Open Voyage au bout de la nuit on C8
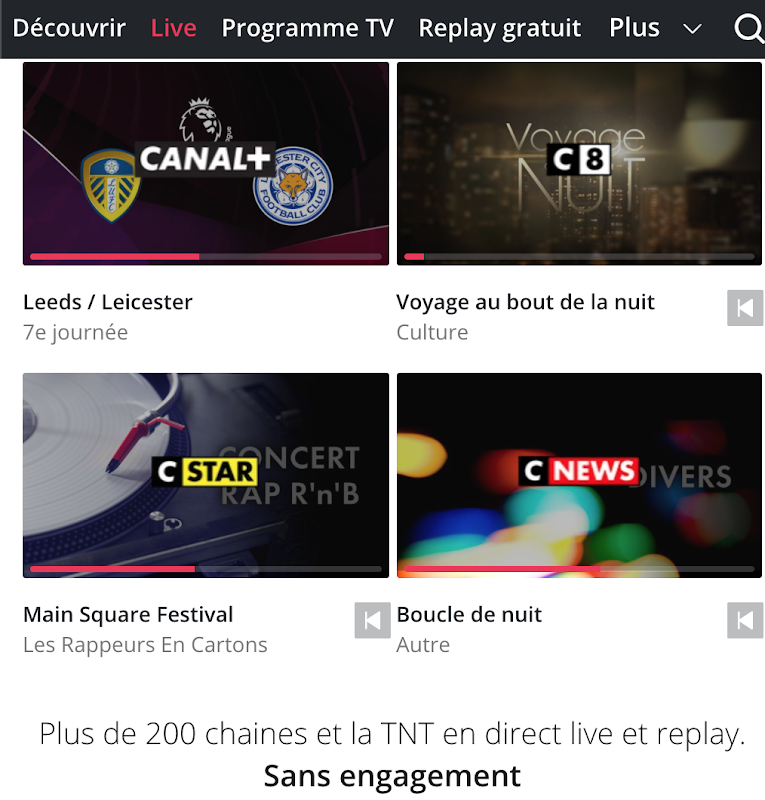Image resolution: width=765 pixels, height=800 pixels. point(579,163)
